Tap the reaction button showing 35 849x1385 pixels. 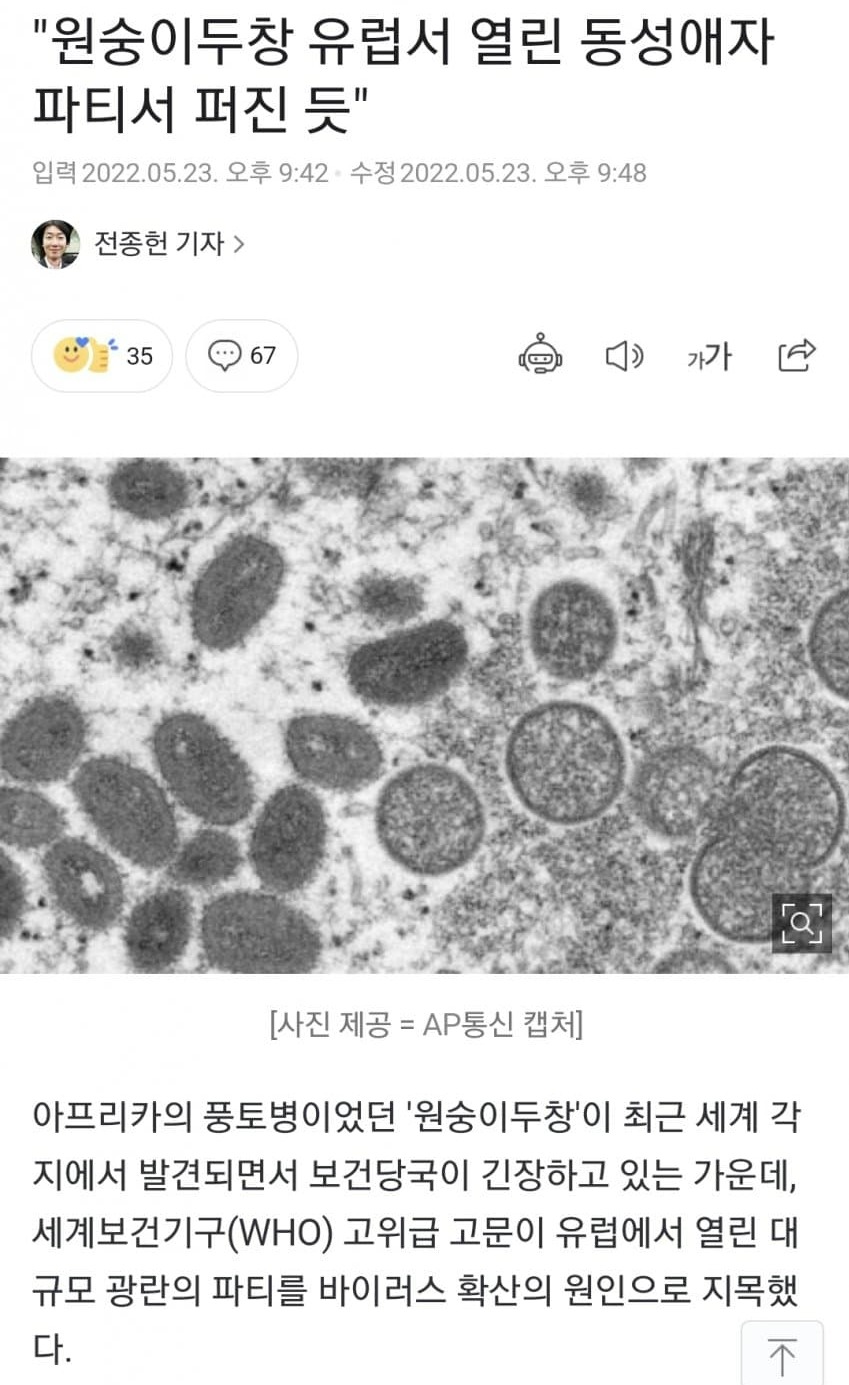coord(102,356)
